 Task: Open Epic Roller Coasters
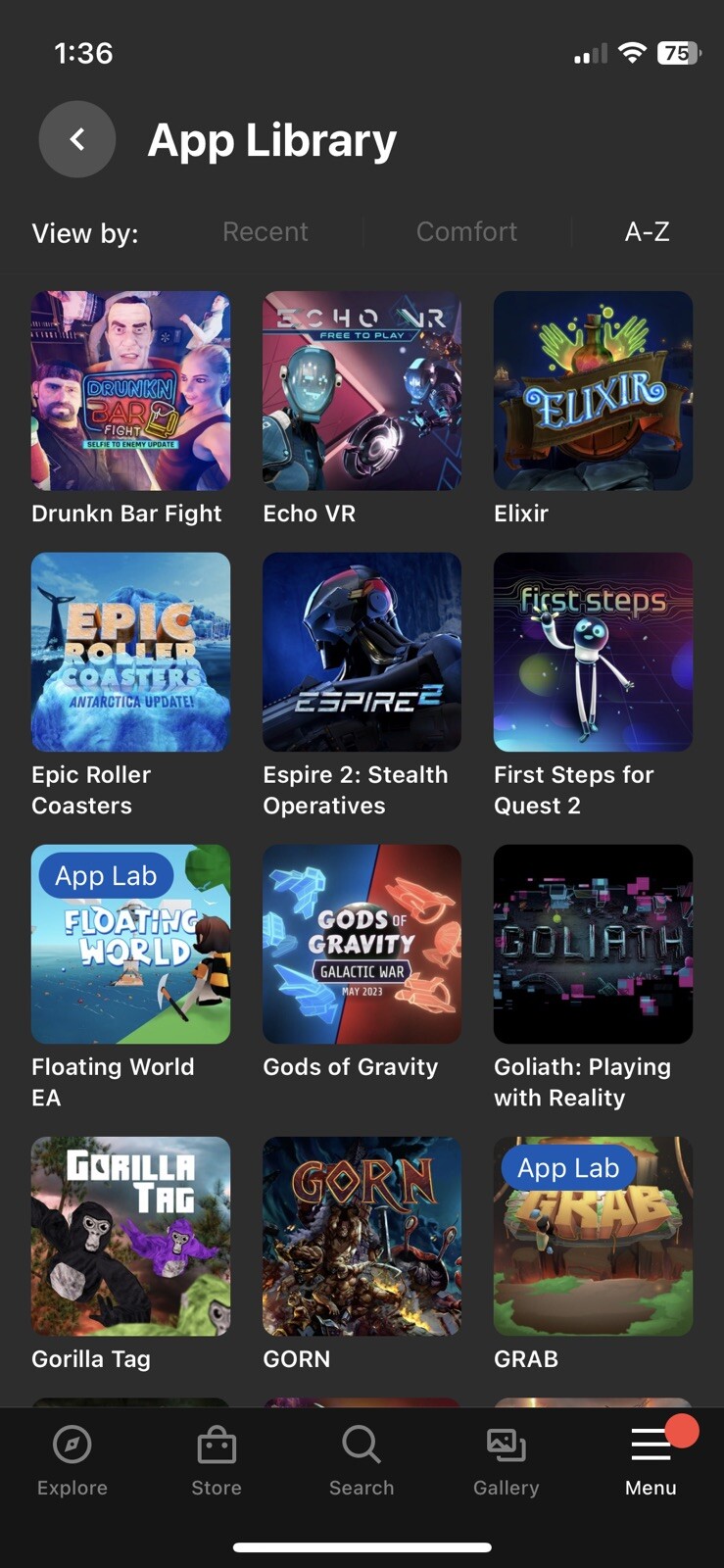tap(131, 653)
